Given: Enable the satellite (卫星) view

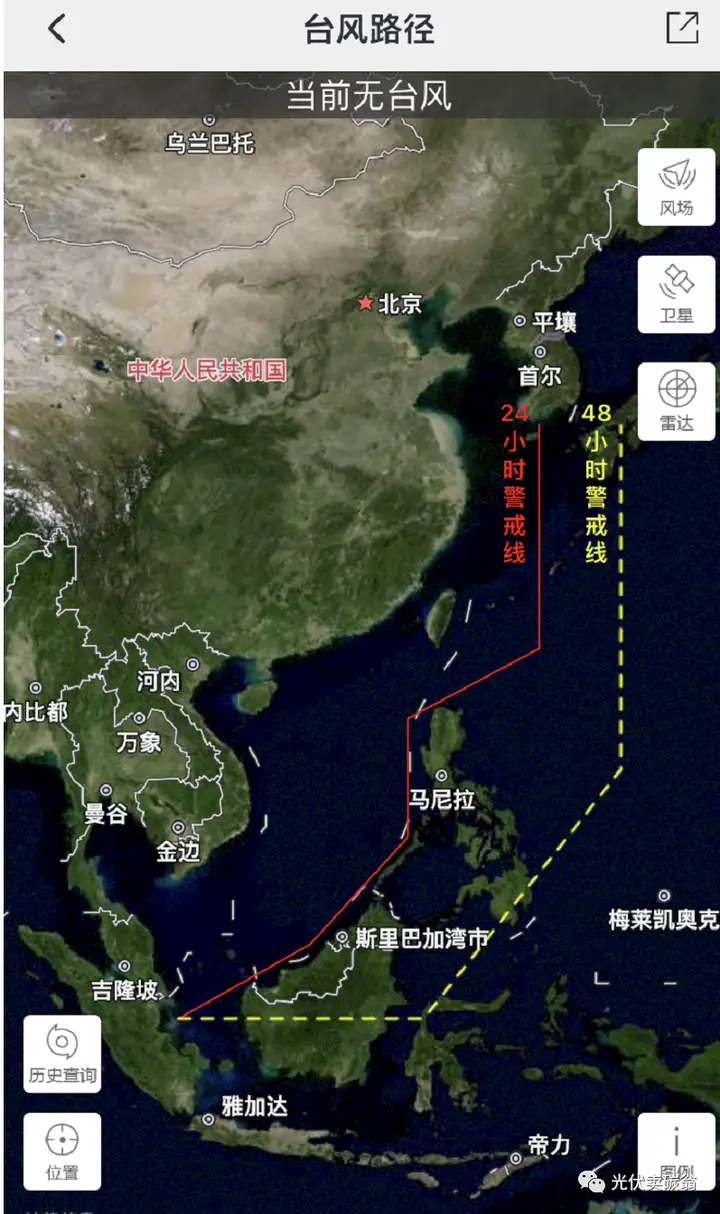Looking at the screenshot, I should pos(676,294).
